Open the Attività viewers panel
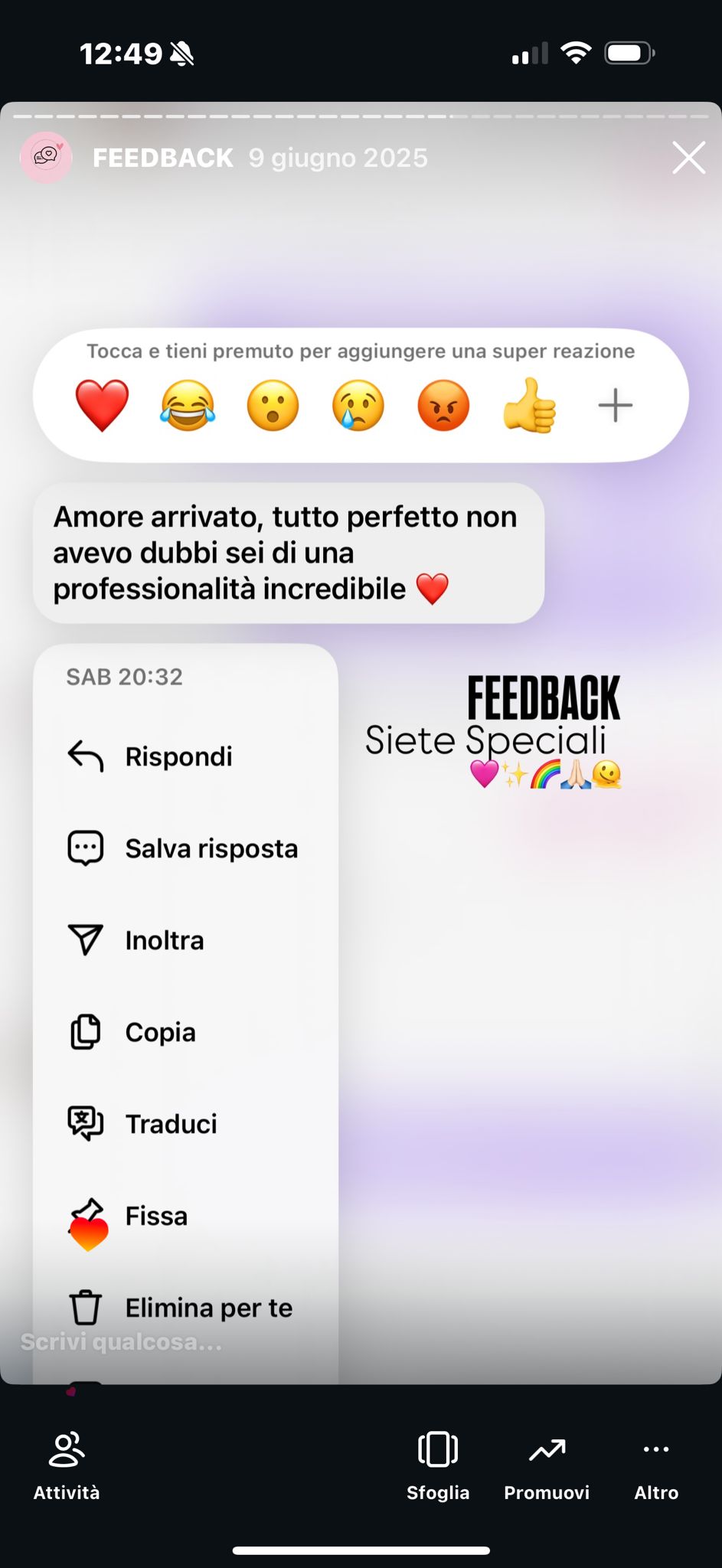This screenshot has width=722, height=1568. [67, 1465]
